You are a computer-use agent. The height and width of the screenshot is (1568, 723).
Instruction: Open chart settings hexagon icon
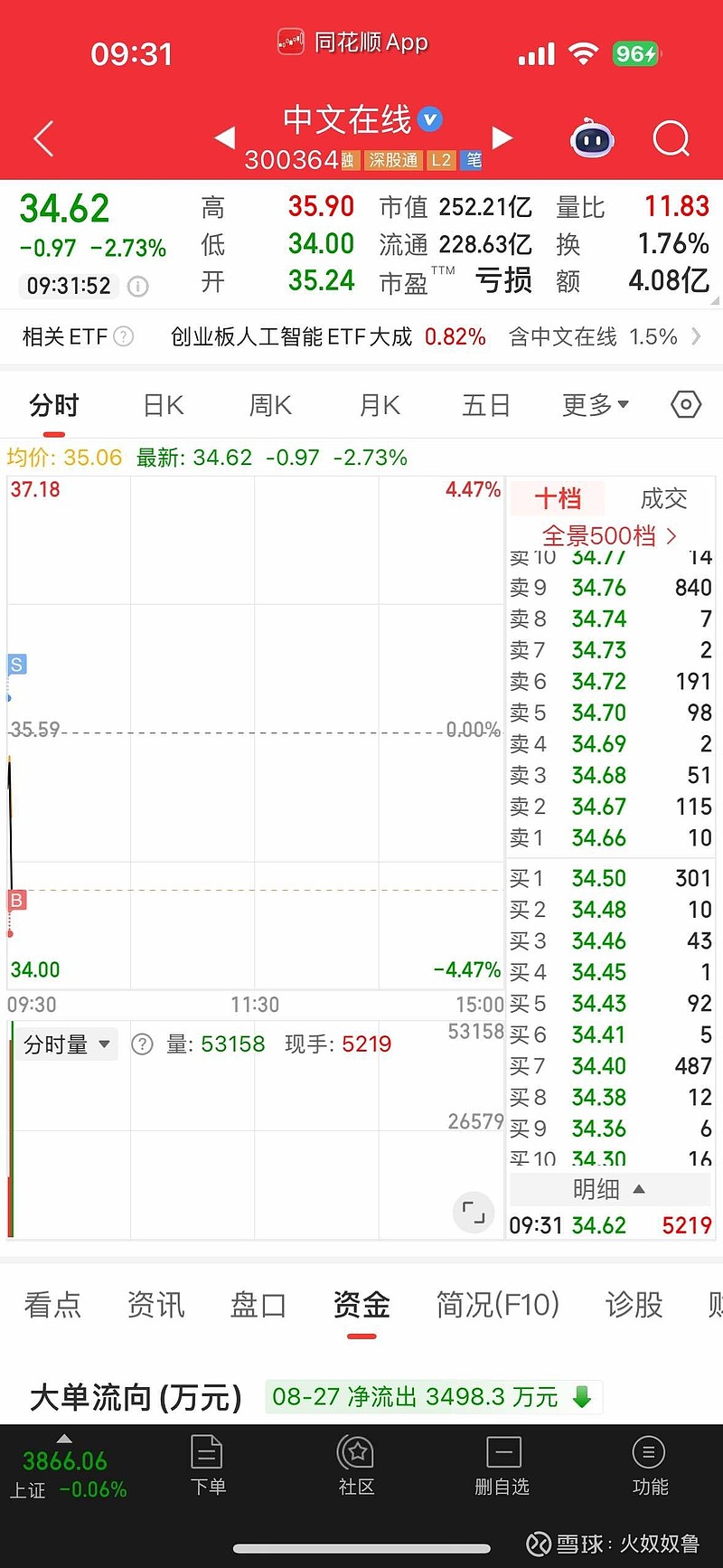tap(686, 404)
